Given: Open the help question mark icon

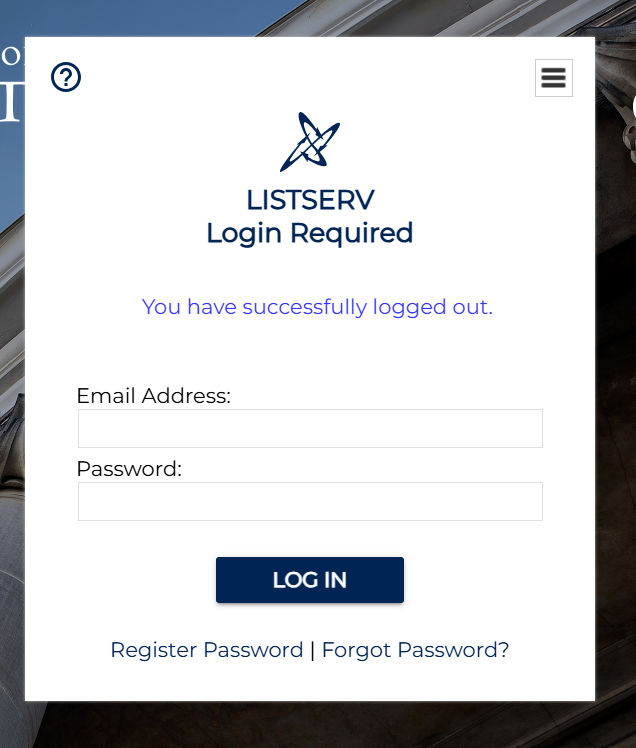Looking at the screenshot, I should click(x=66, y=77).
